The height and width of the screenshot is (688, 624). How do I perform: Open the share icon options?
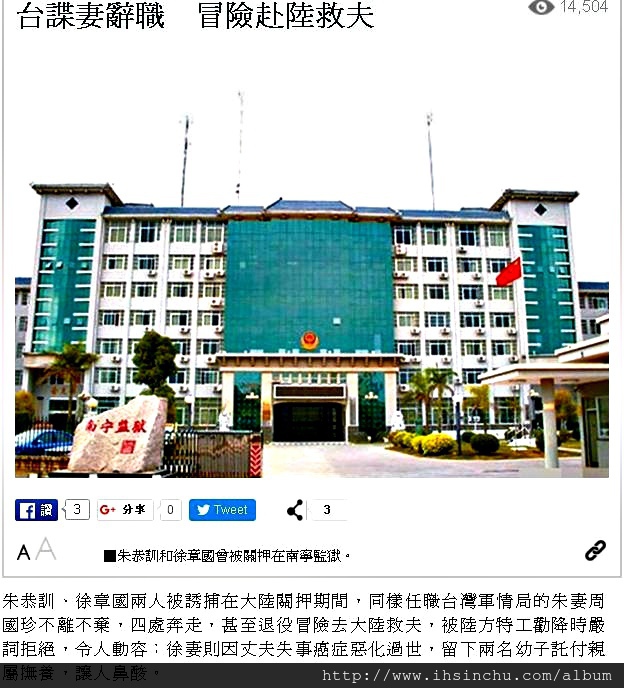tap(295, 510)
